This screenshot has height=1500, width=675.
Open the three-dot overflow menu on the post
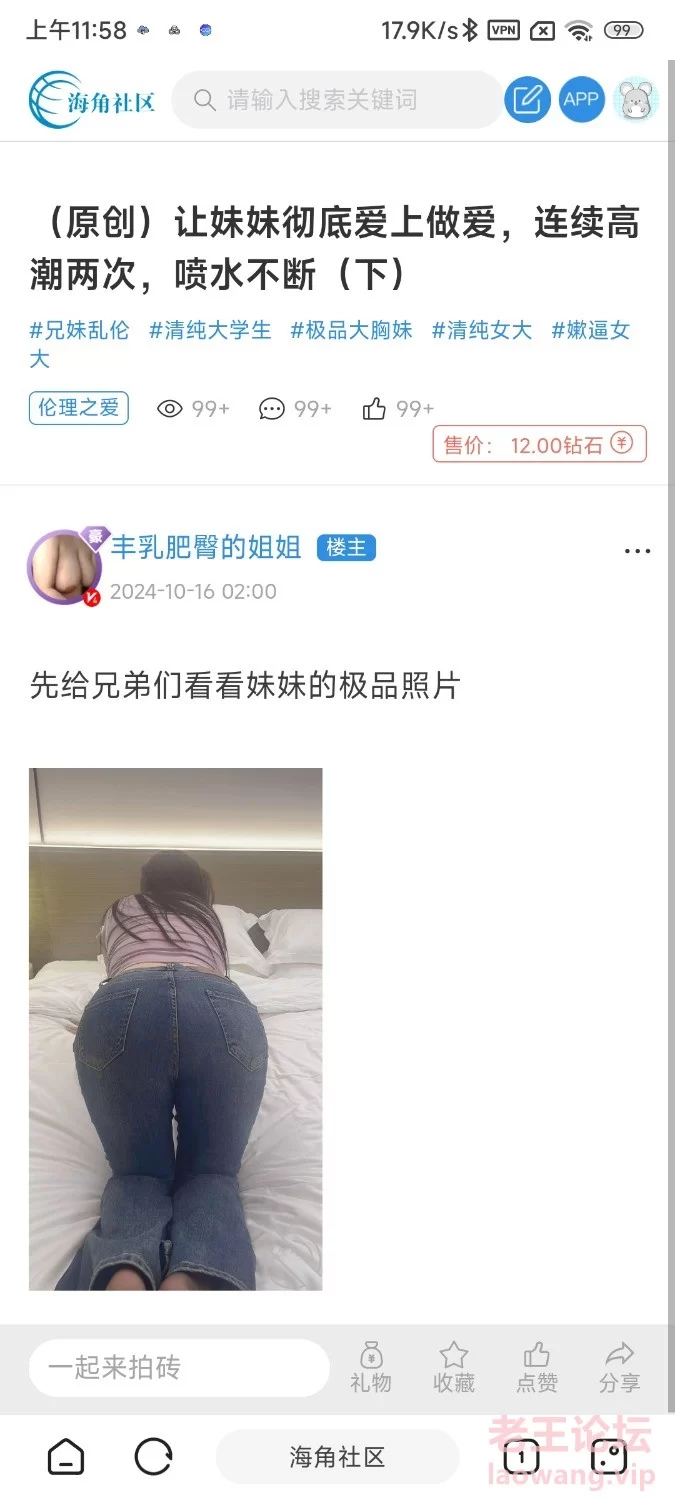coord(637,551)
